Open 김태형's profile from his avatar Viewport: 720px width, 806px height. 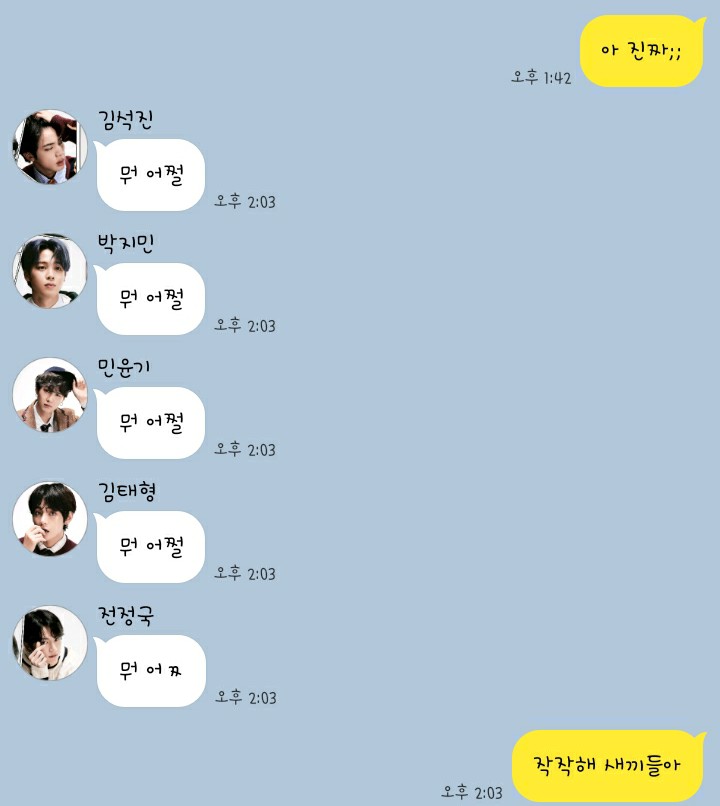pyautogui.click(x=50, y=519)
